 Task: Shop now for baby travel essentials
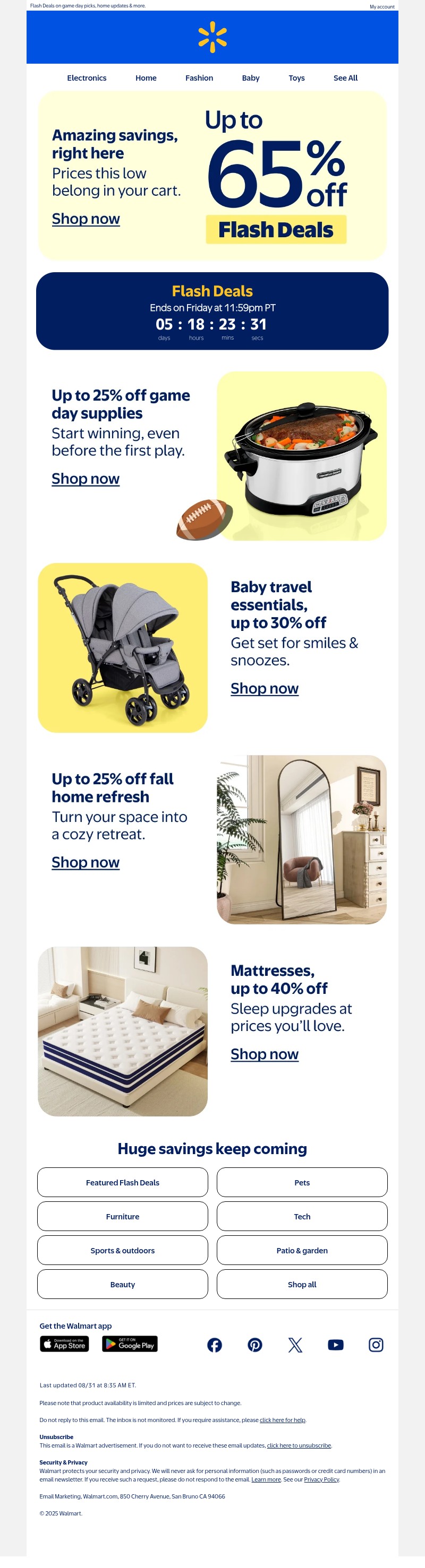[x=264, y=688]
